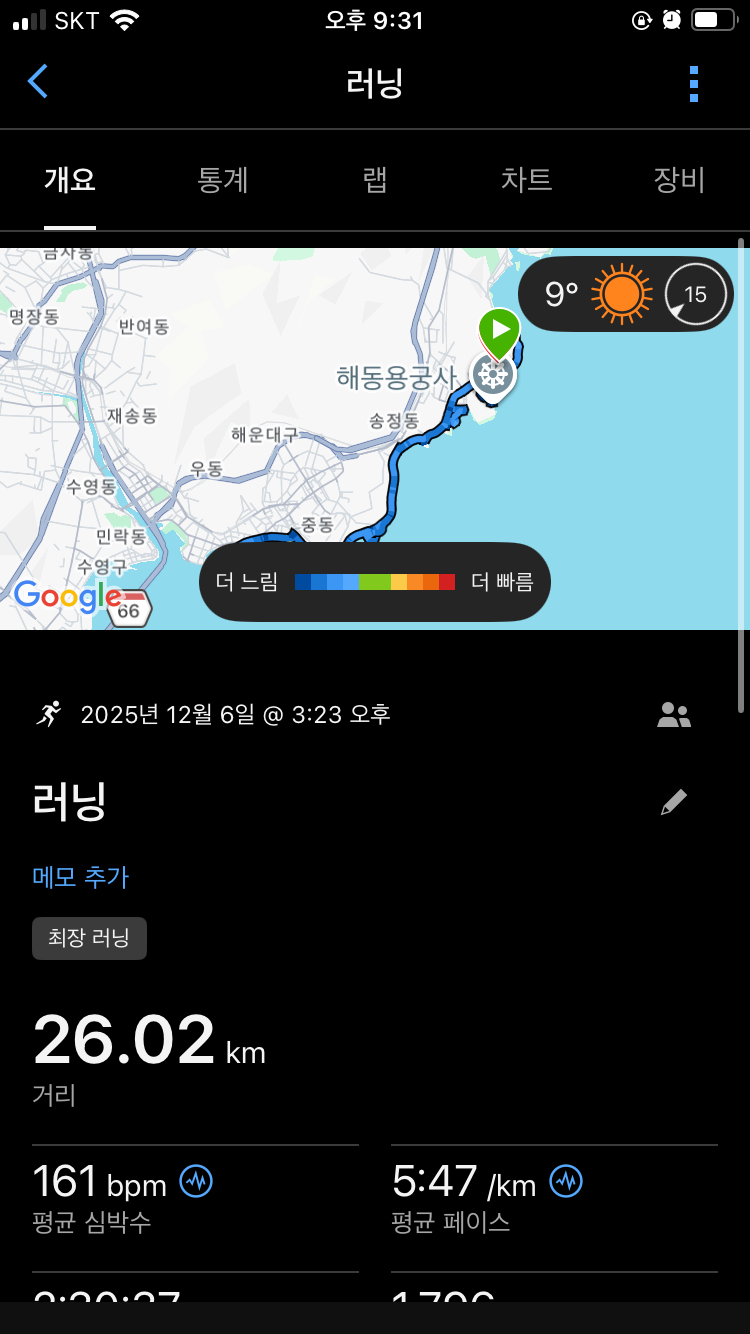
Task: Switch to the 랩 tab
Action: (375, 180)
